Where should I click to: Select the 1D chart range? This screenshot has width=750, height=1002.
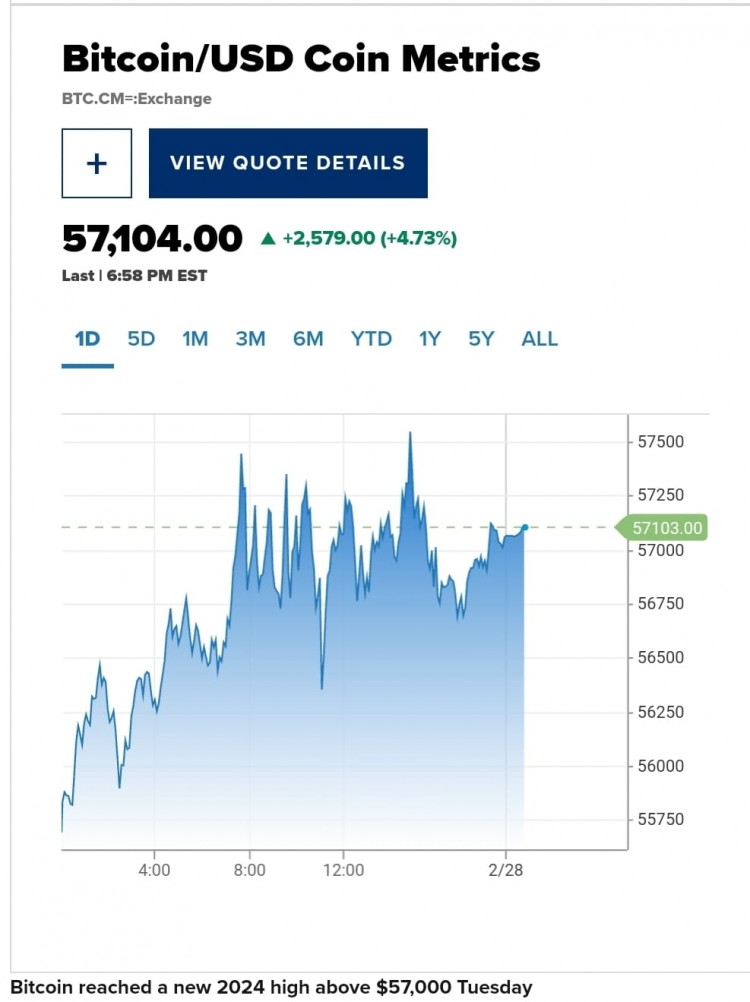pyautogui.click(x=88, y=339)
